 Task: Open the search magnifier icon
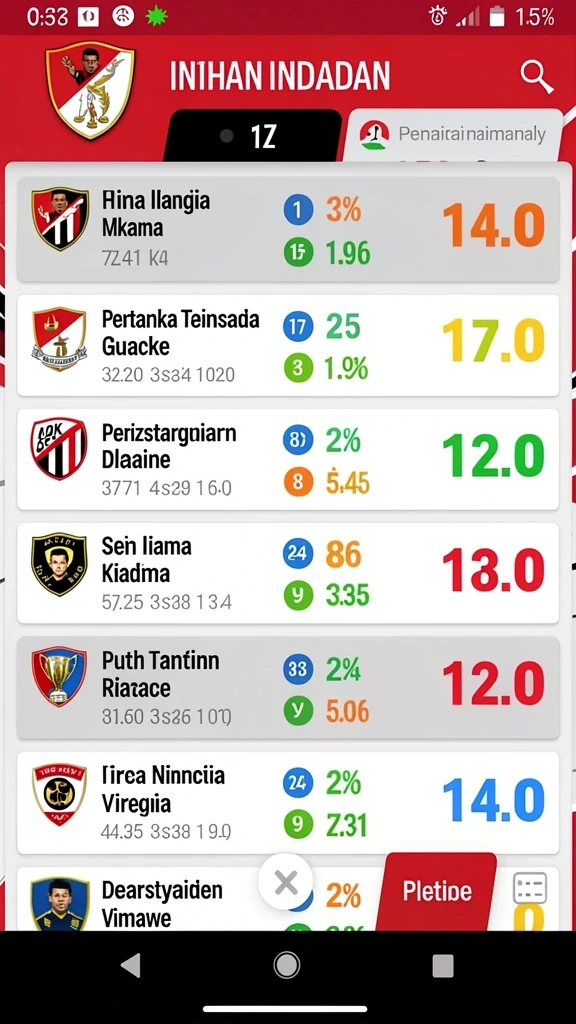coord(537,78)
